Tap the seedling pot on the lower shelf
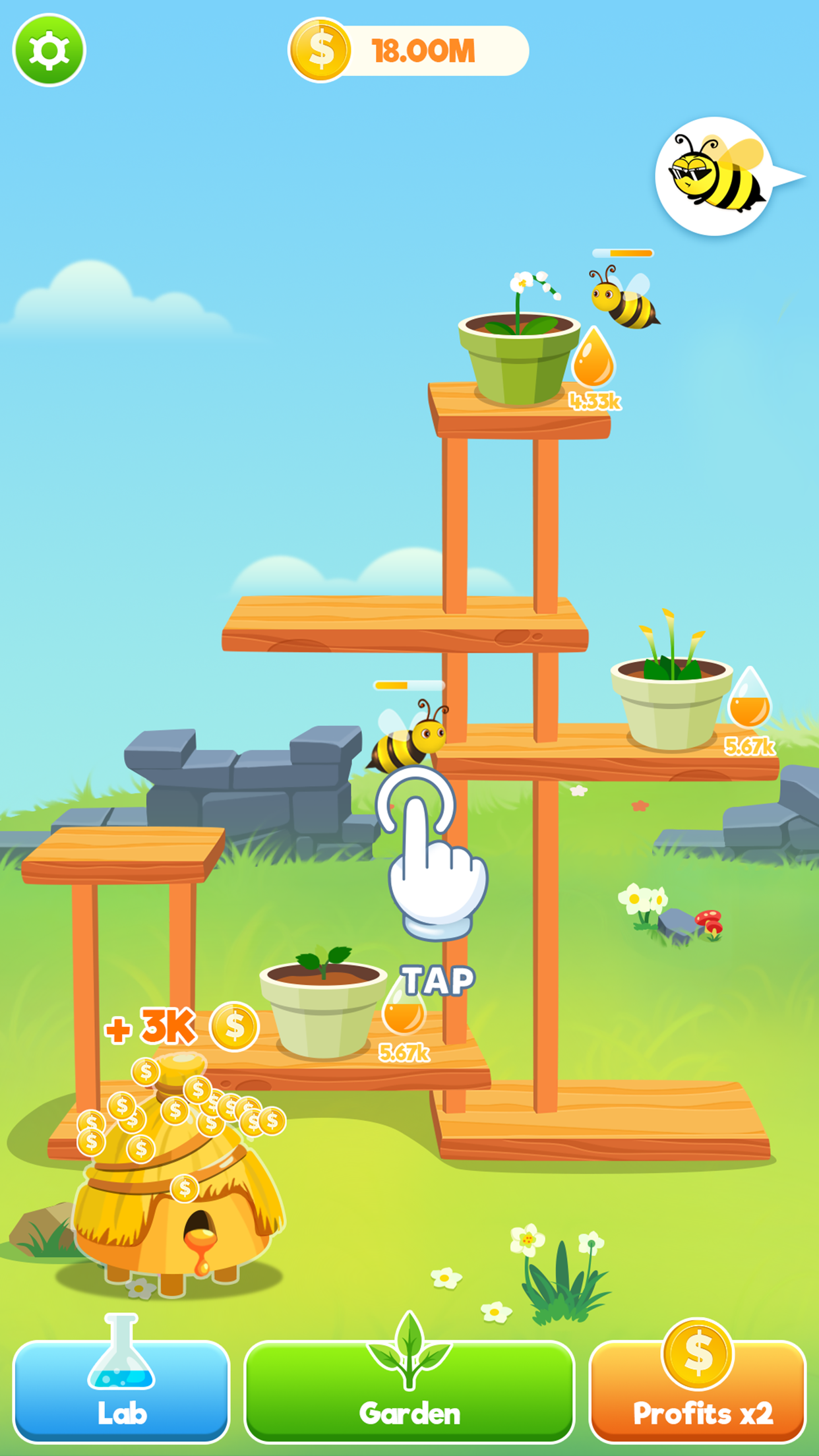Screen dimensions: 819x1456 [322, 1006]
